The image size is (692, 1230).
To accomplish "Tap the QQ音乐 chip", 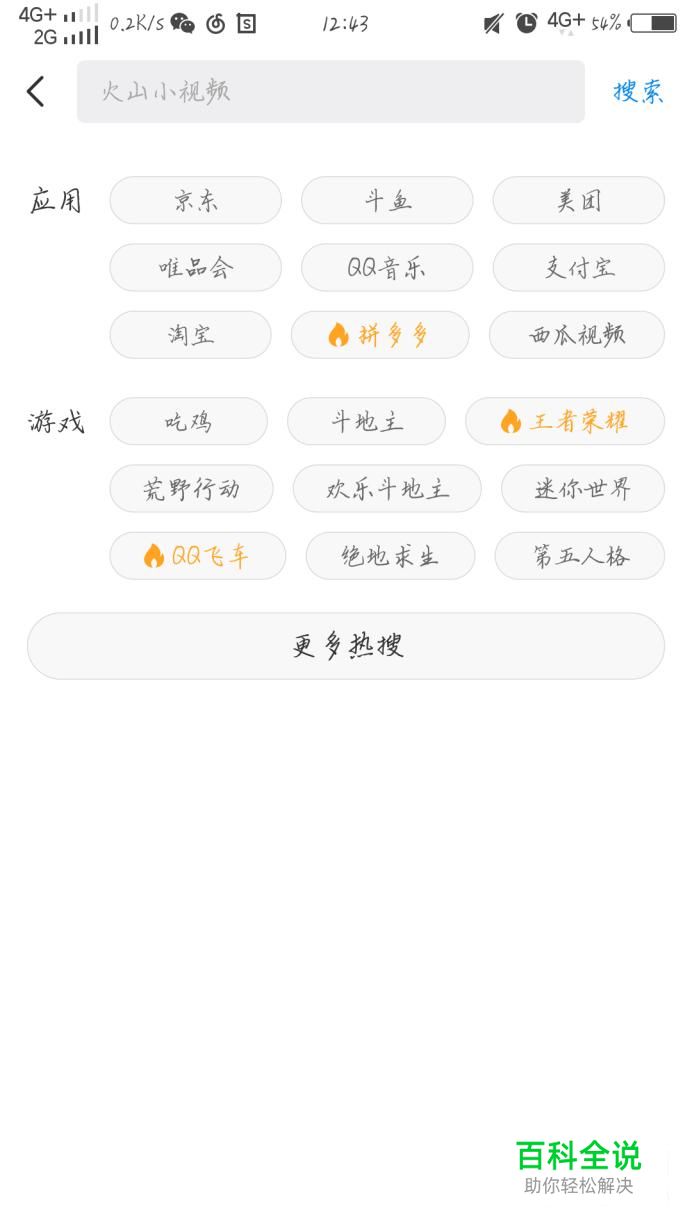I will tap(387, 268).
